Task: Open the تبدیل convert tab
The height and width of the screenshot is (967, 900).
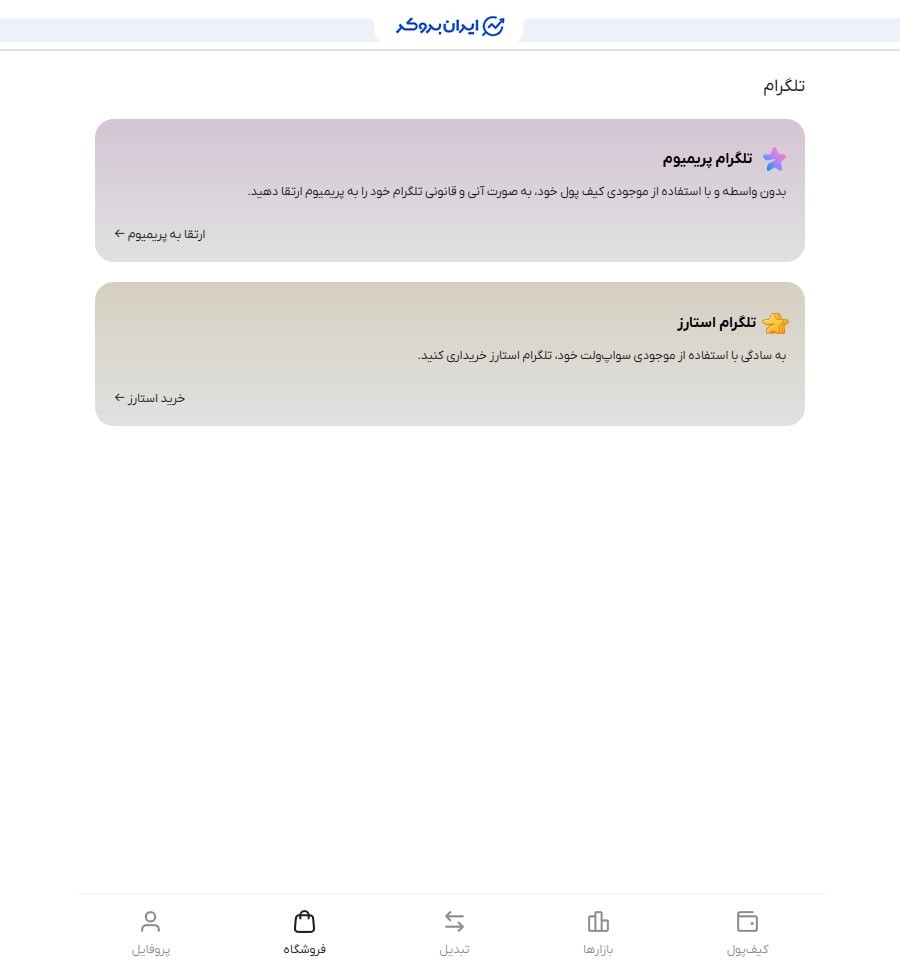Action: coord(454,932)
